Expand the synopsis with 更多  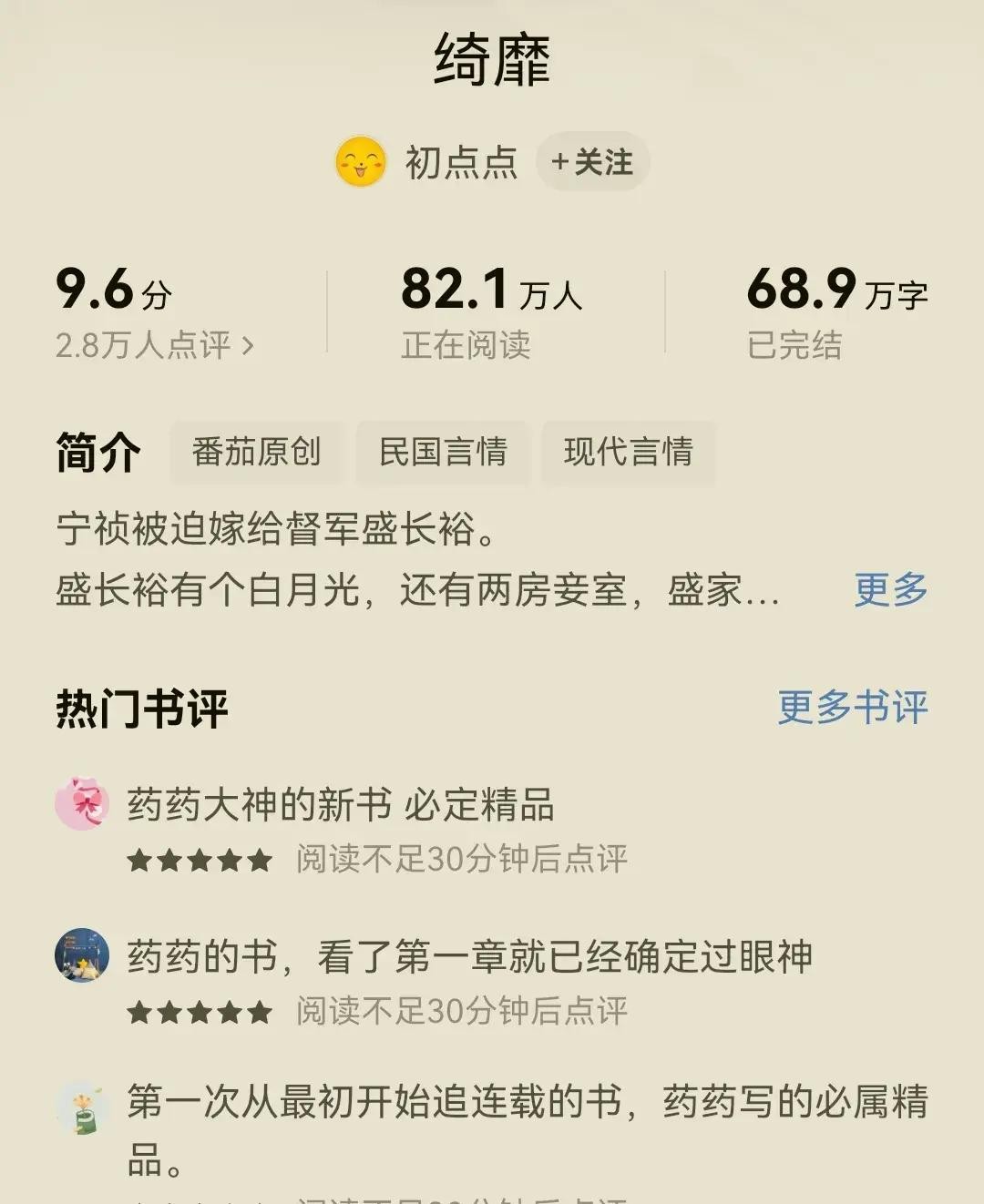(x=890, y=589)
